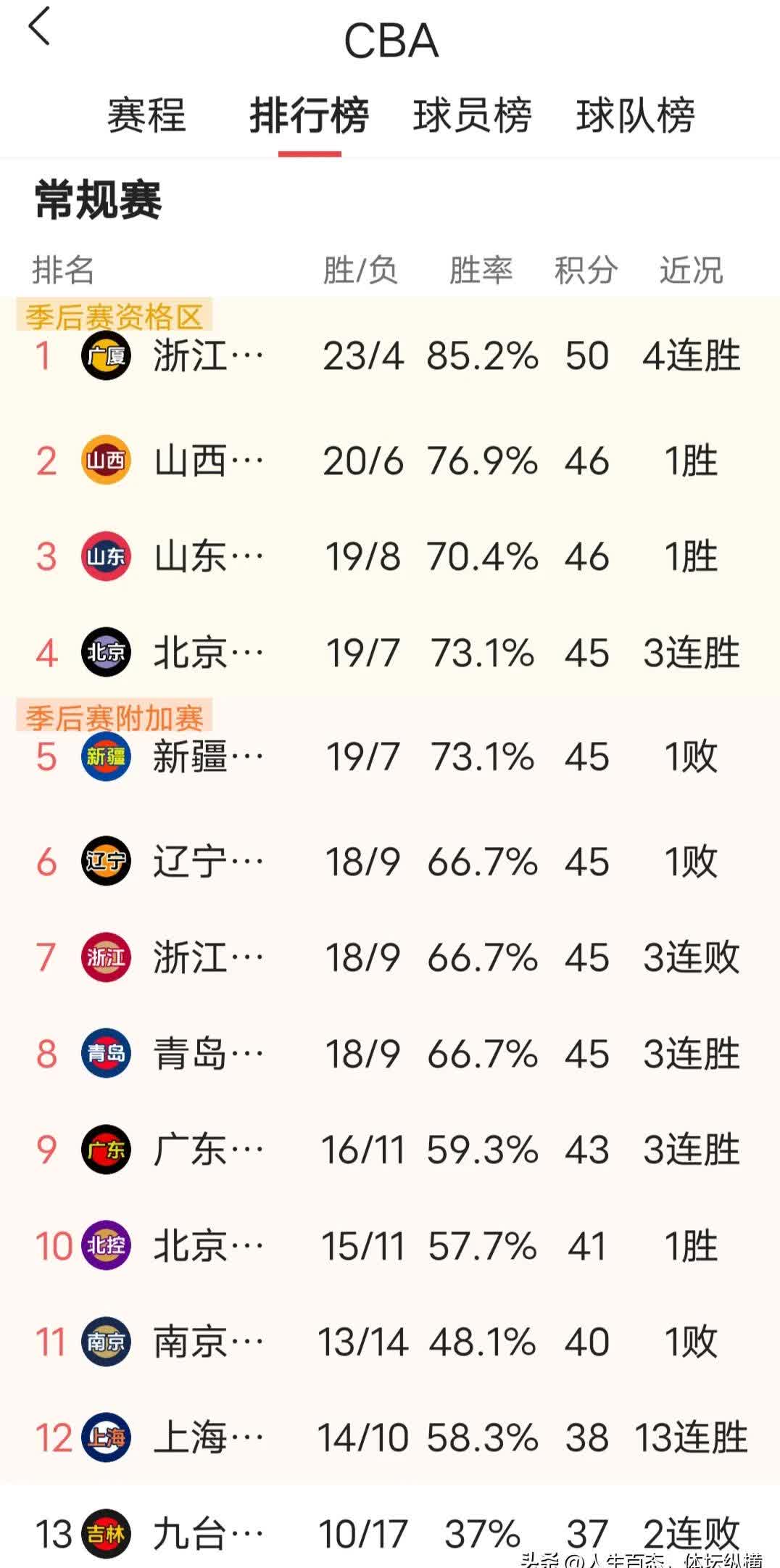Click the Shandong team logo
The image size is (780, 1568).
coord(105,556)
